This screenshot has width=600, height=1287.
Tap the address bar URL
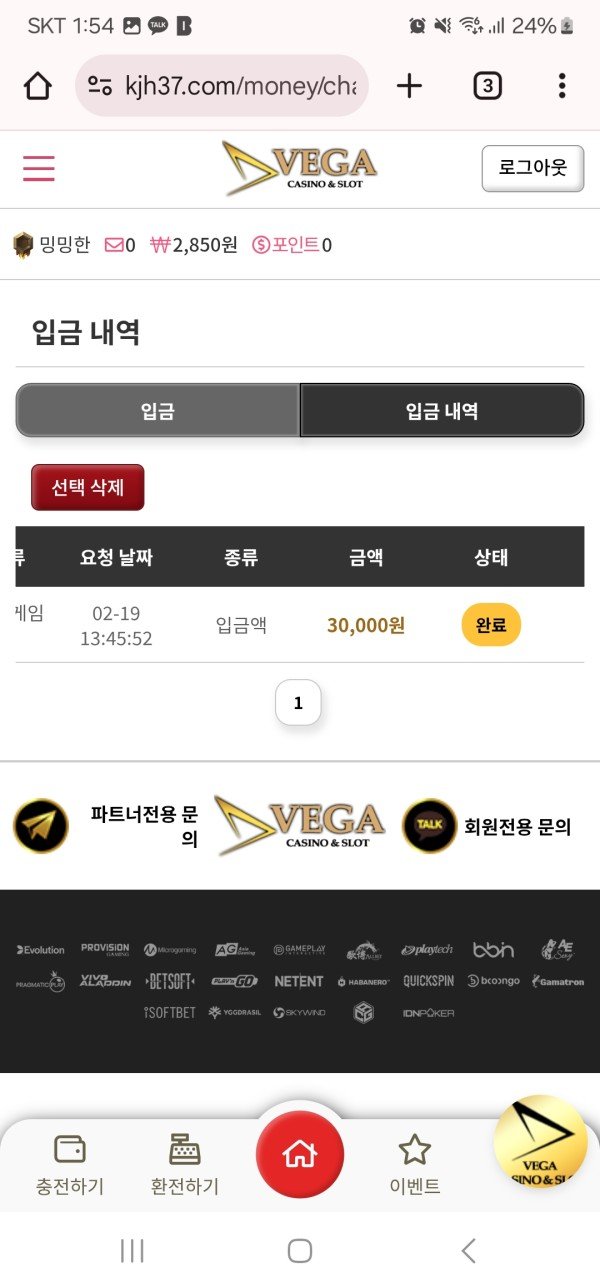pos(240,86)
